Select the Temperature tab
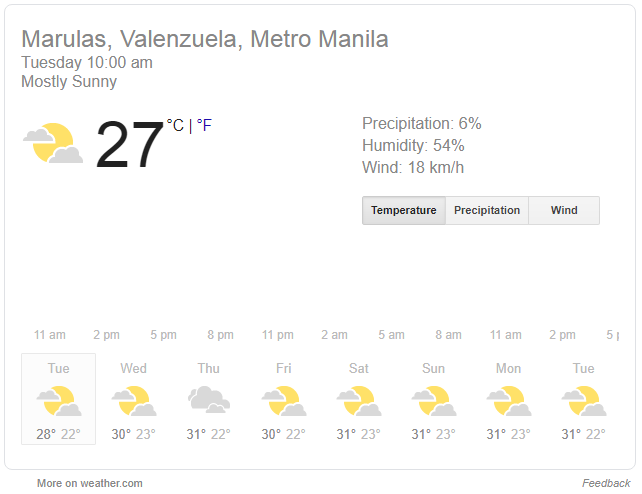Image resolution: width=642 pixels, height=494 pixels. [404, 211]
